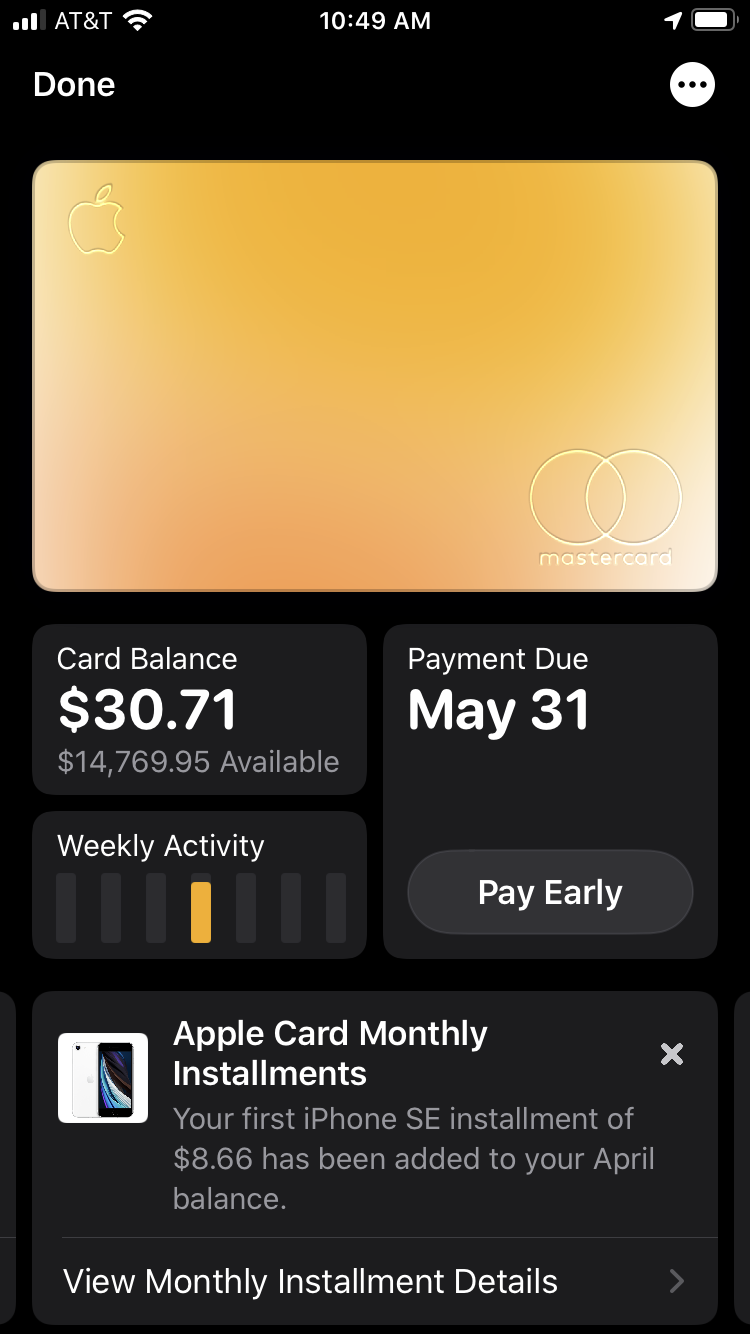Image resolution: width=750 pixels, height=1334 pixels.
Task: Open the three-dot more options menu
Action: 692,85
